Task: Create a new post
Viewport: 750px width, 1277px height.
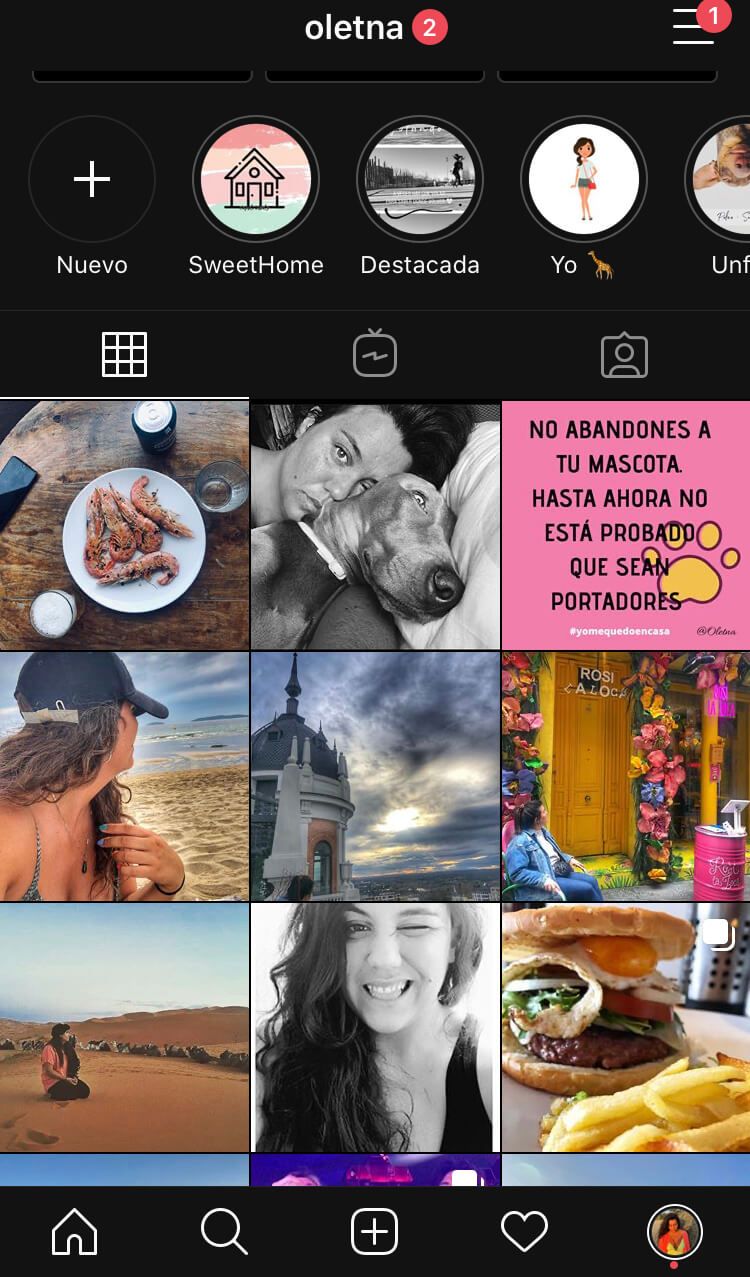Action: tap(375, 1231)
